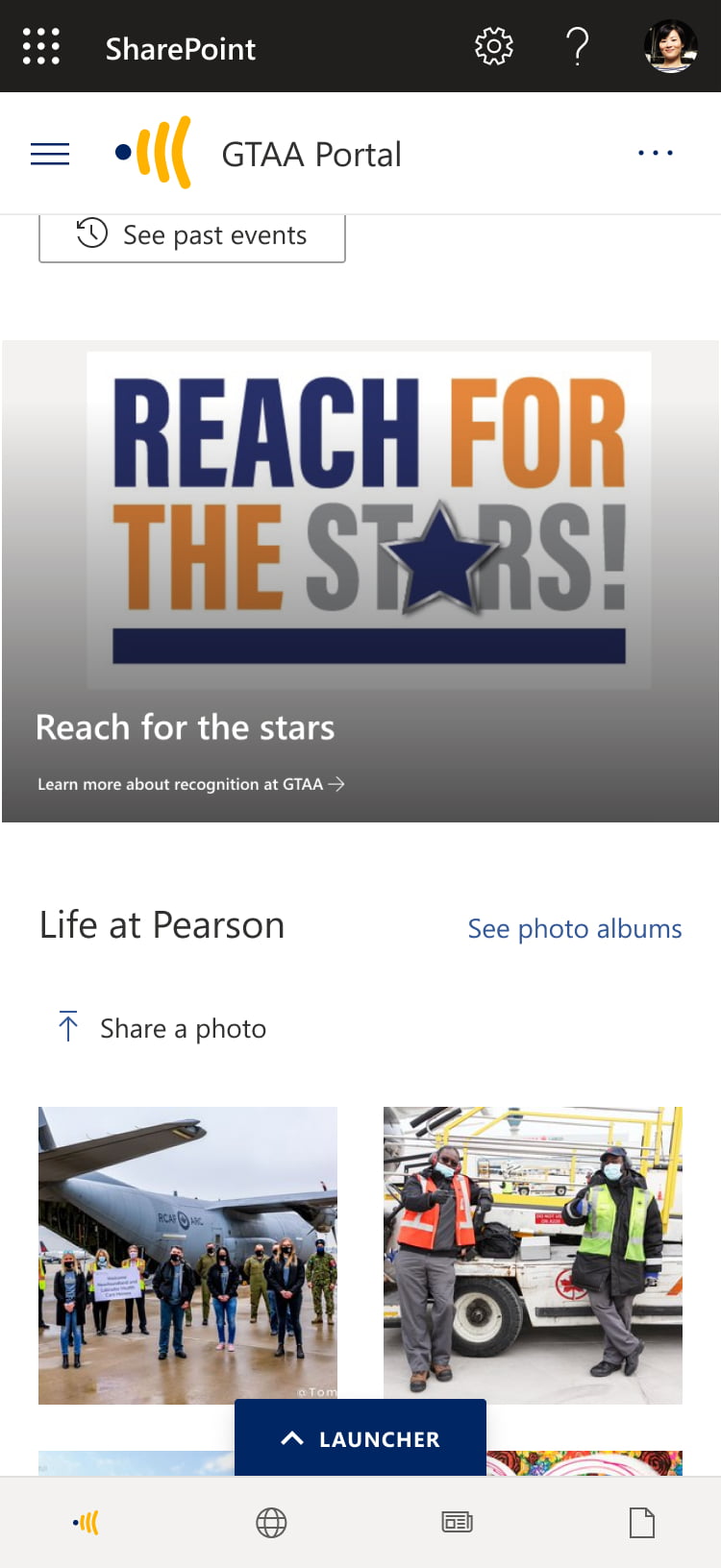This screenshot has height=1568, width=721.
Task: Click the See past events button
Action: pos(192,233)
